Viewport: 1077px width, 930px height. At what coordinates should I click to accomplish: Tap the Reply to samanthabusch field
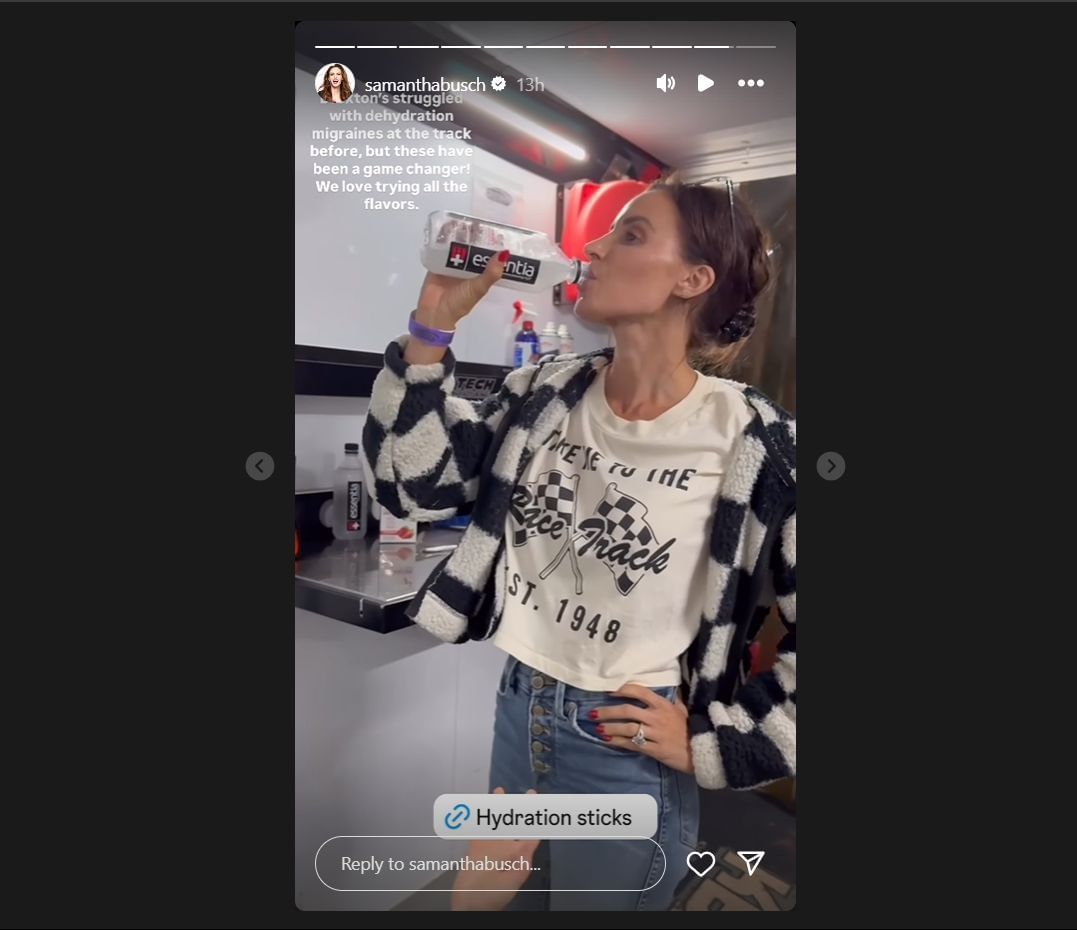click(x=490, y=864)
